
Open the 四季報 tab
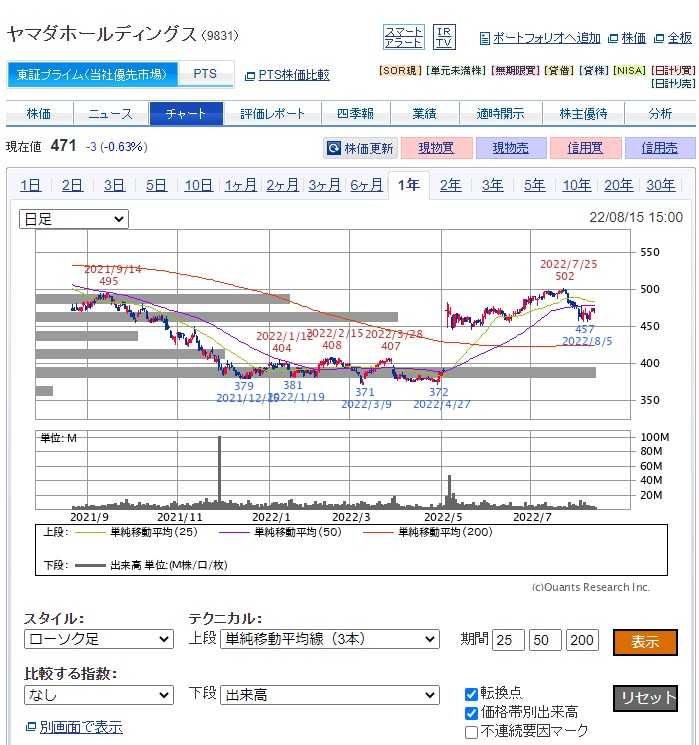(x=355, y=114)
